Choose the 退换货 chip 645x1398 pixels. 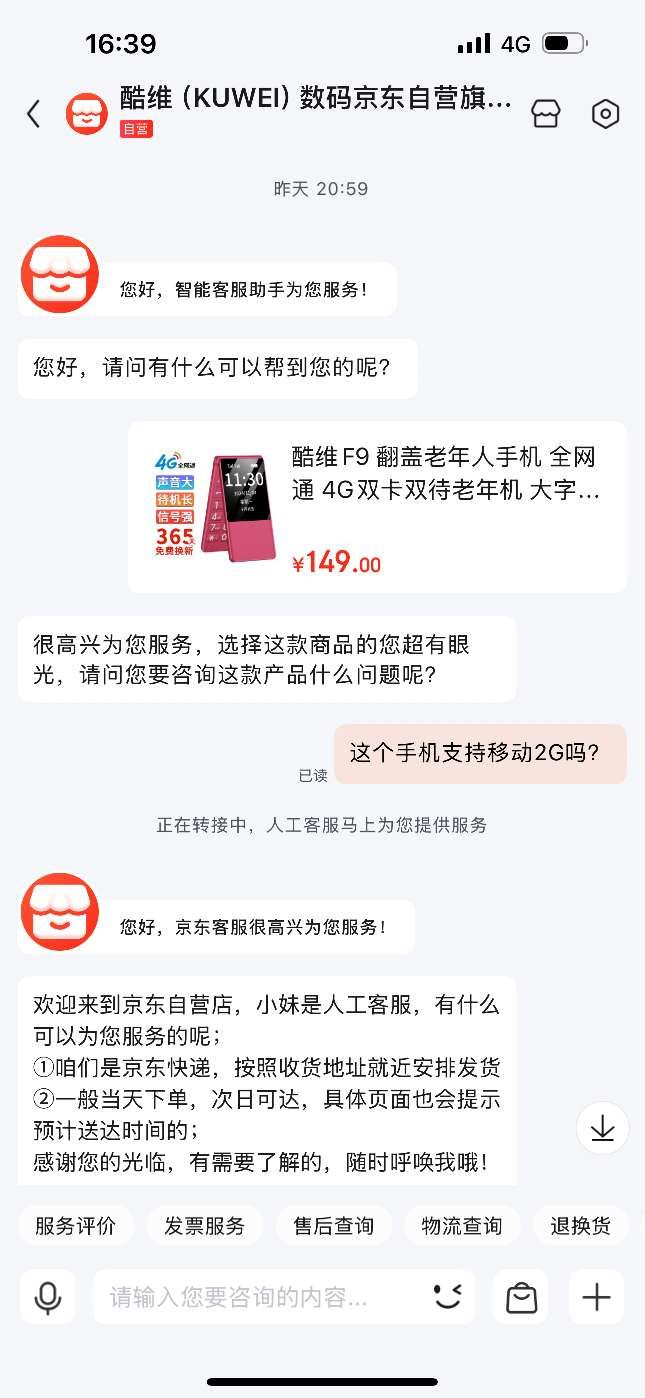pyautogui.click(x=580, y=1225)
